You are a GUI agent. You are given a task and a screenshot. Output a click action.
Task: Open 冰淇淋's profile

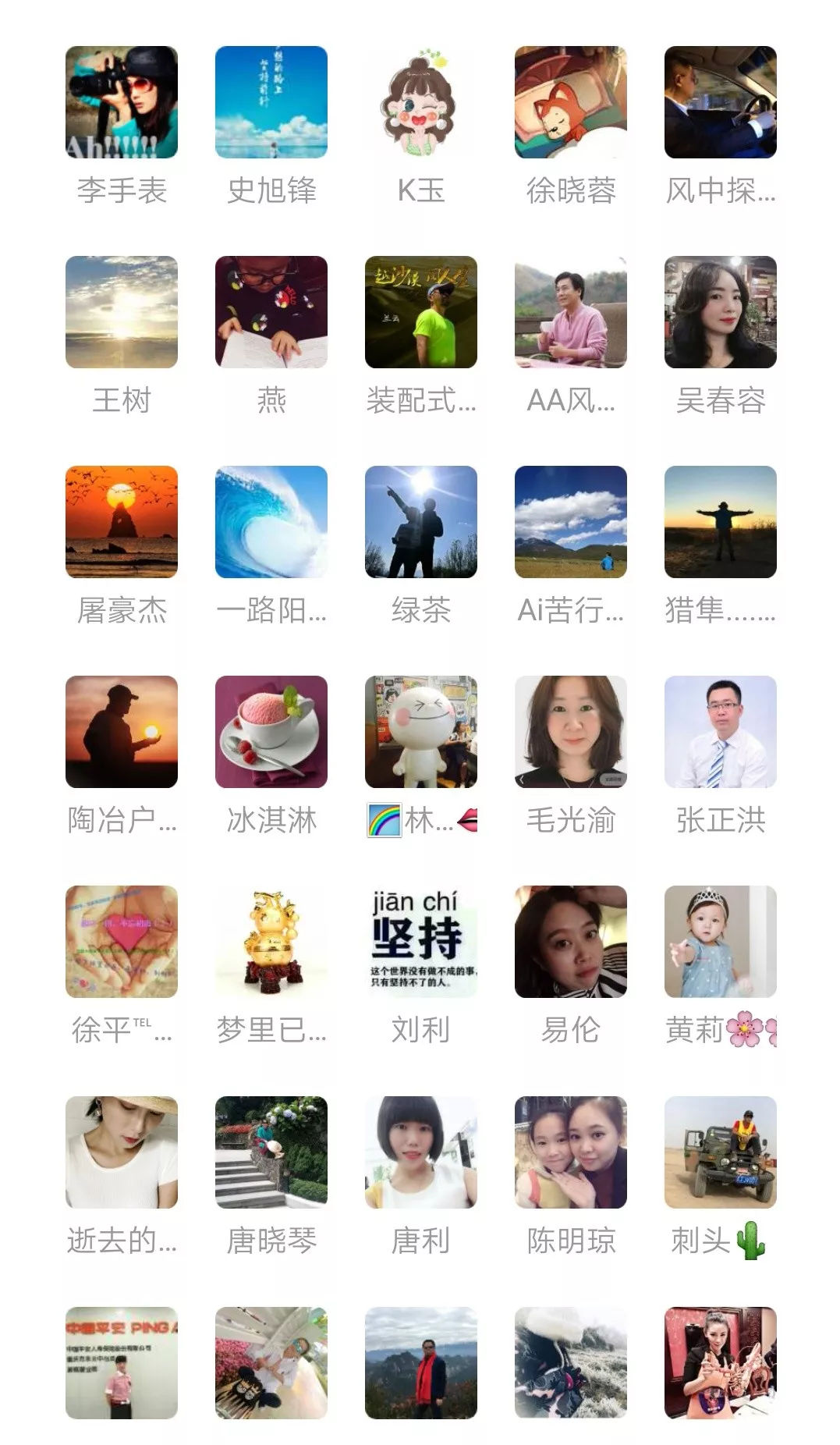click(x=271, y=732)
